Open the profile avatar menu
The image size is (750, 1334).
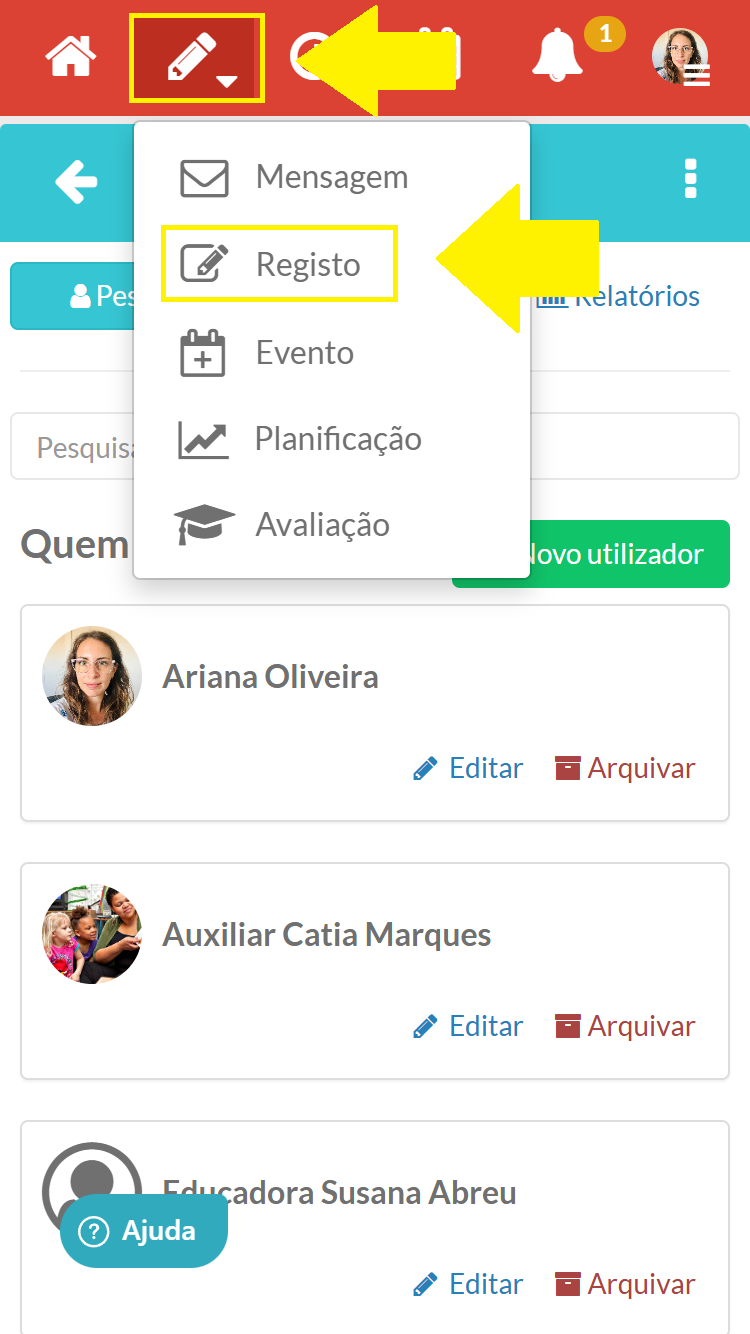tap(681, 57)
